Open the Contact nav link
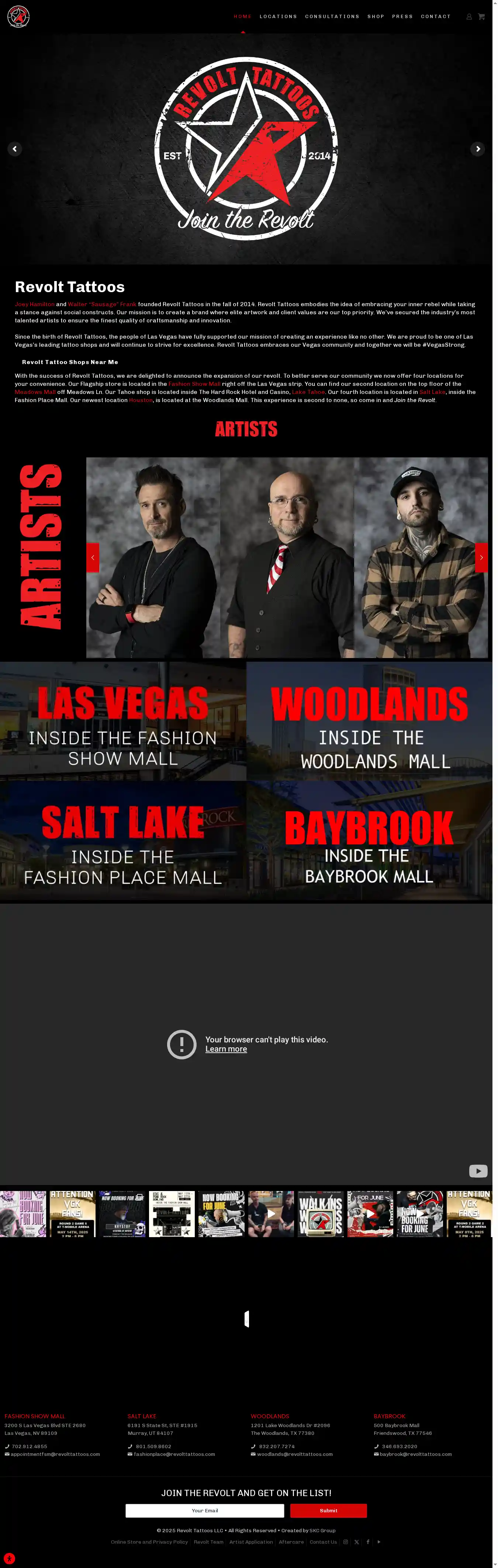498x1568 pixels. coord(435,17)
